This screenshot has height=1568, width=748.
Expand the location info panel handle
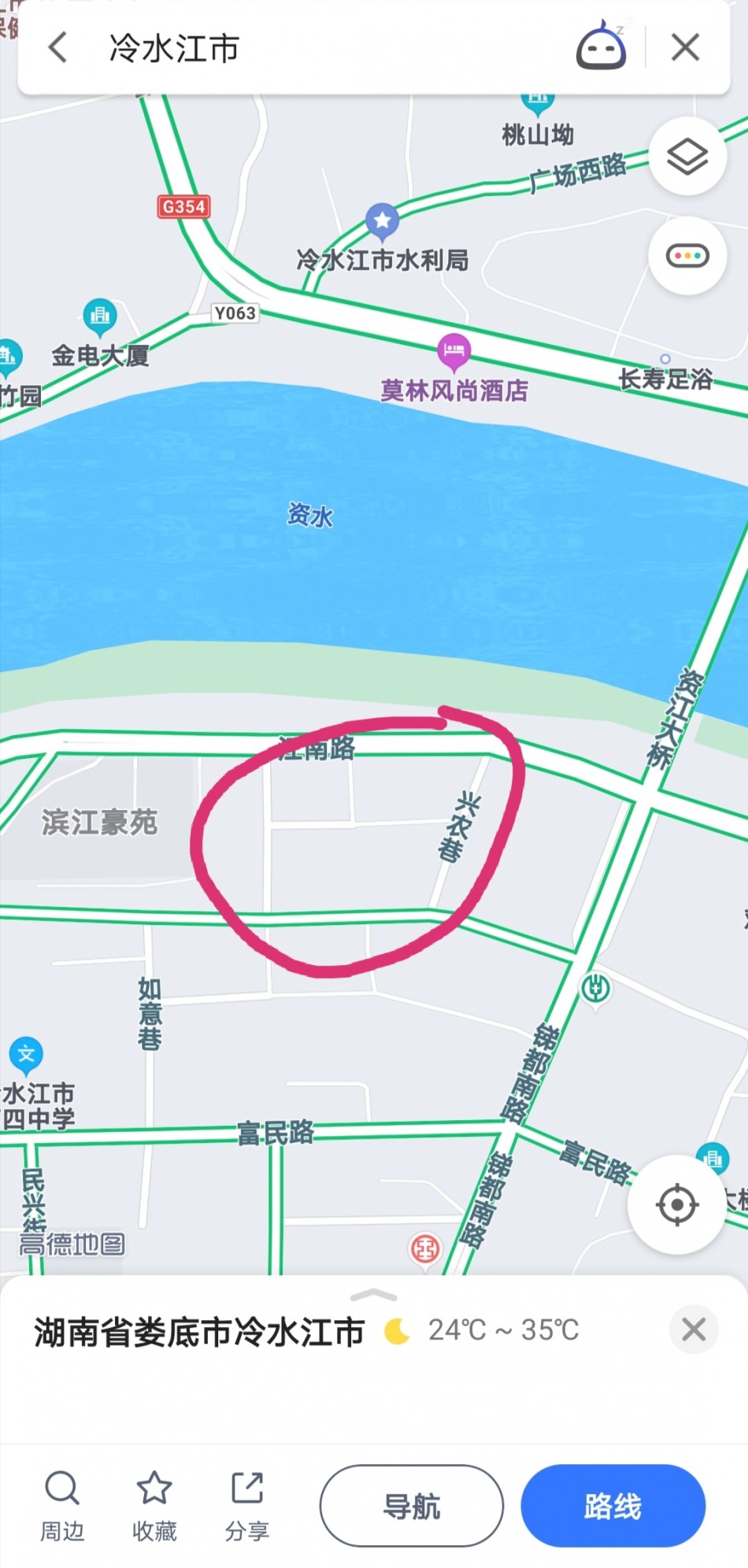373,1295
